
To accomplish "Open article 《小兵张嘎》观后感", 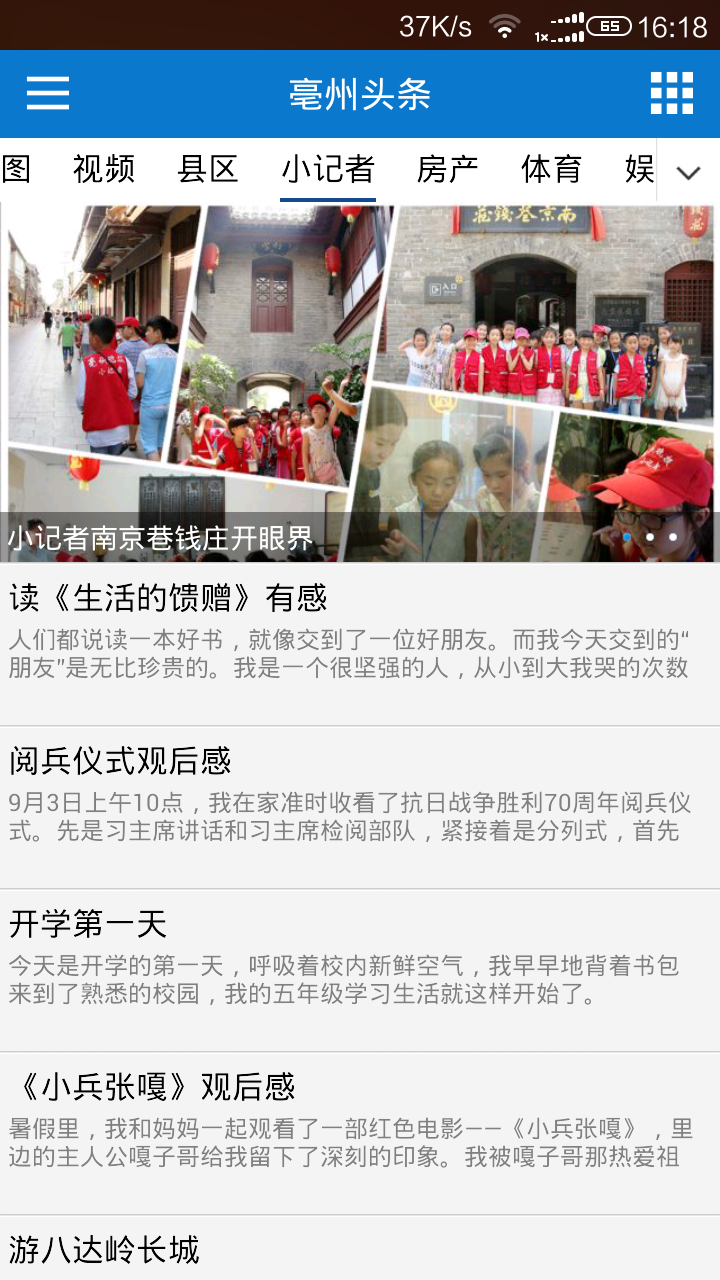I will [x=360, y=1133].
